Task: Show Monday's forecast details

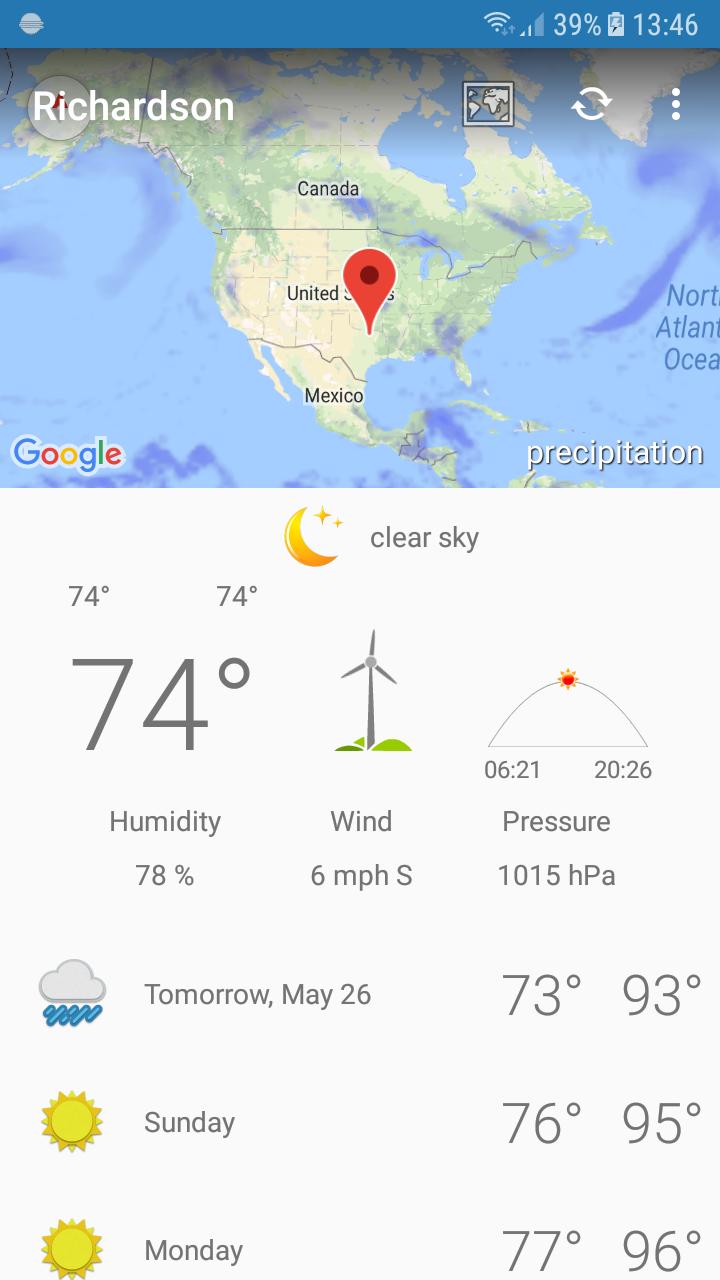Action: pos(360,1249)
